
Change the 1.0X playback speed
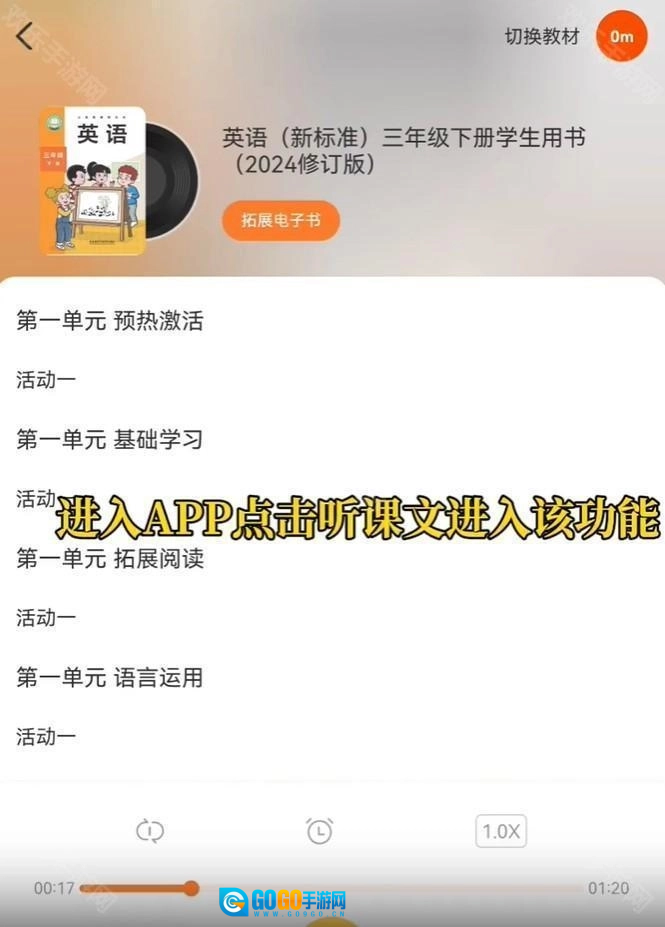click(500, 831)
